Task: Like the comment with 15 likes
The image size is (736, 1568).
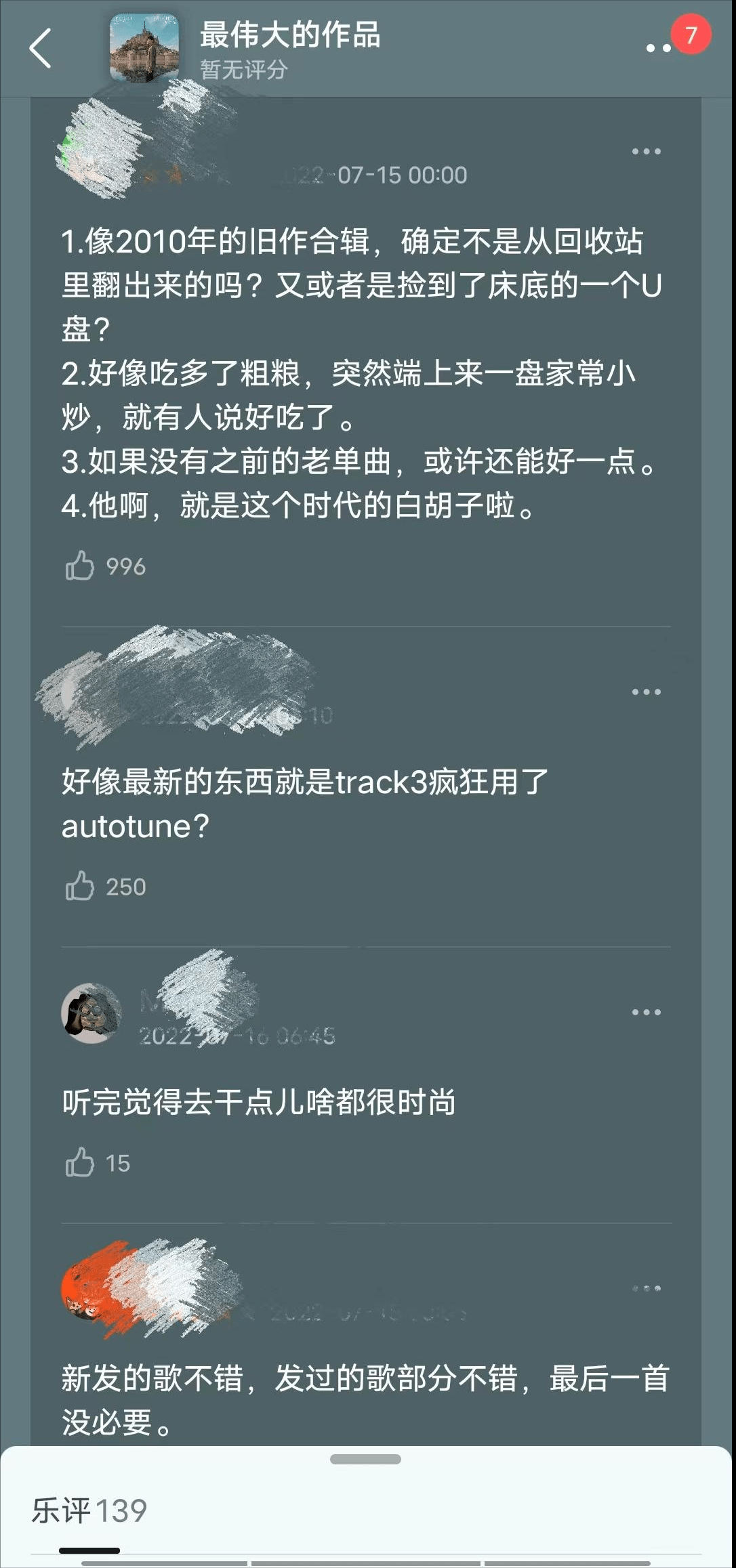Action: click(80, 1162)
